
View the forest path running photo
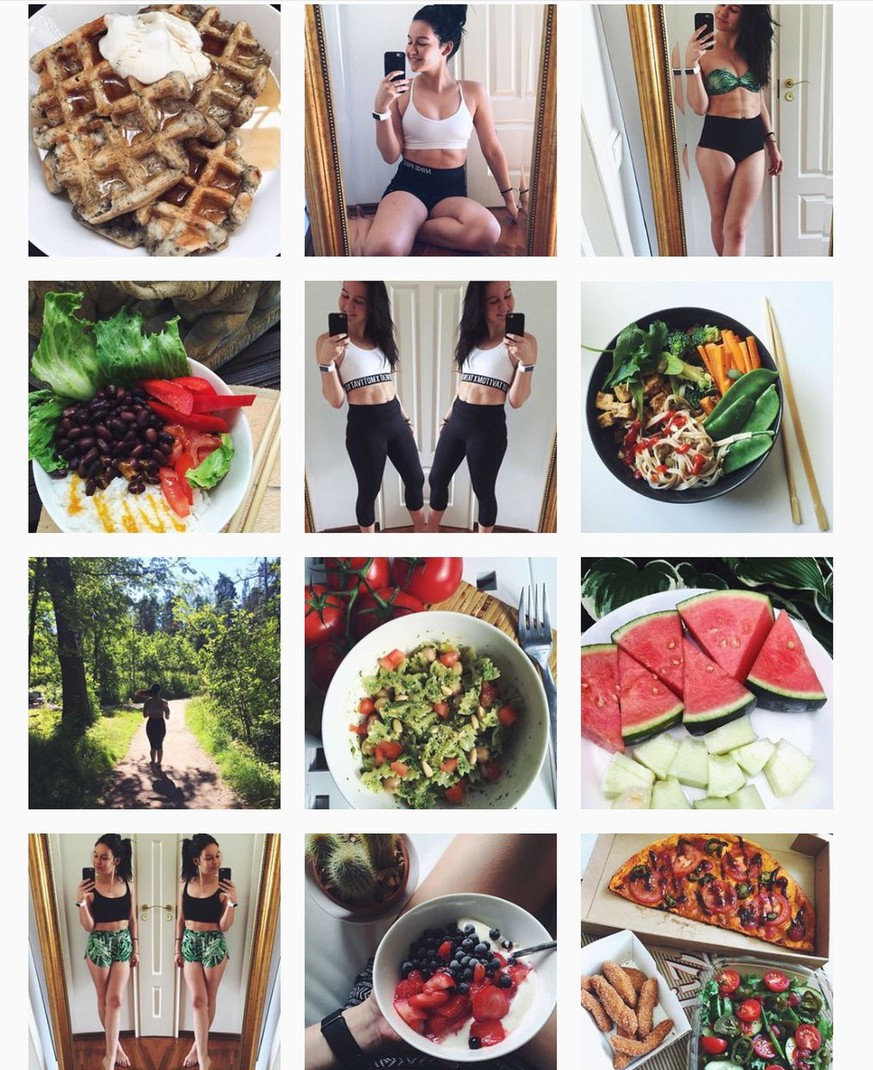[x=154, y=682]
